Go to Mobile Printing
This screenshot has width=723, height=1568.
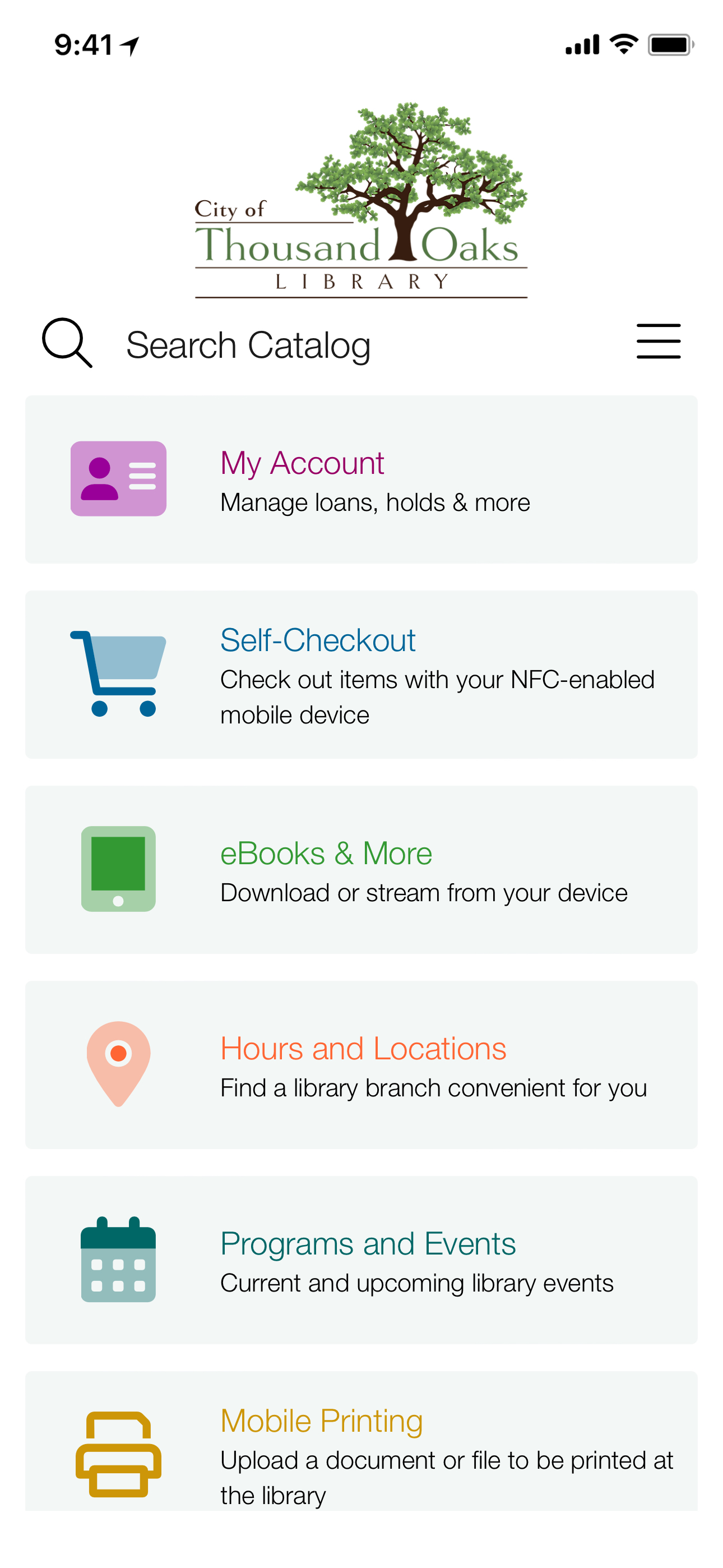pyautogui.click(x=361, y=1449)
